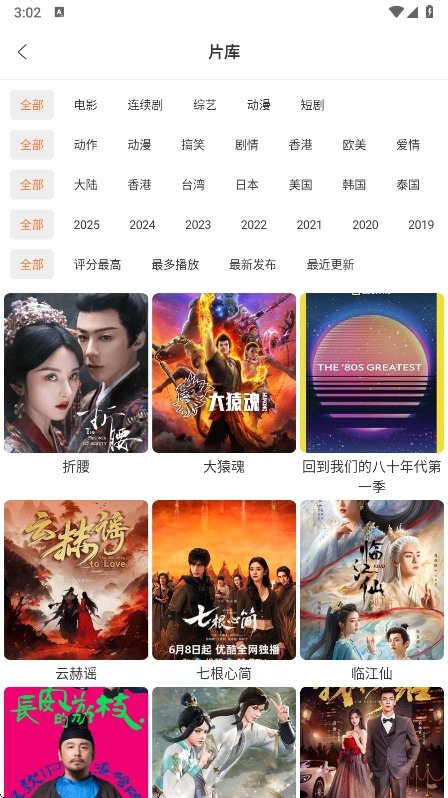Open 回到我们的八十年代第一季
The width and height of the screenshot is (448, 798).
pos(372,373)
